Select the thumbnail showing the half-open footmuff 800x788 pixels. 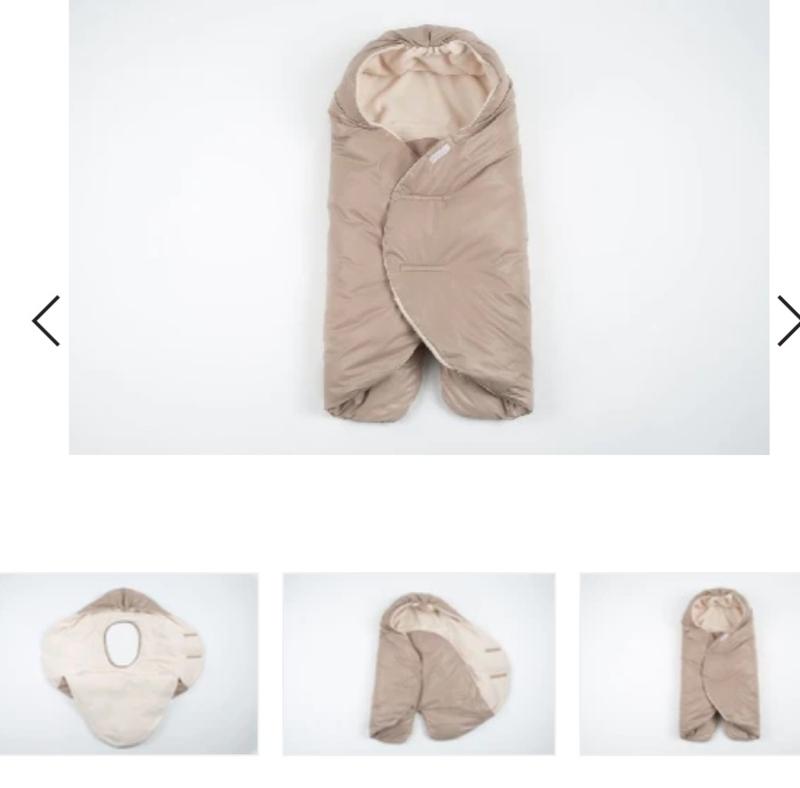tap(418, 664)
